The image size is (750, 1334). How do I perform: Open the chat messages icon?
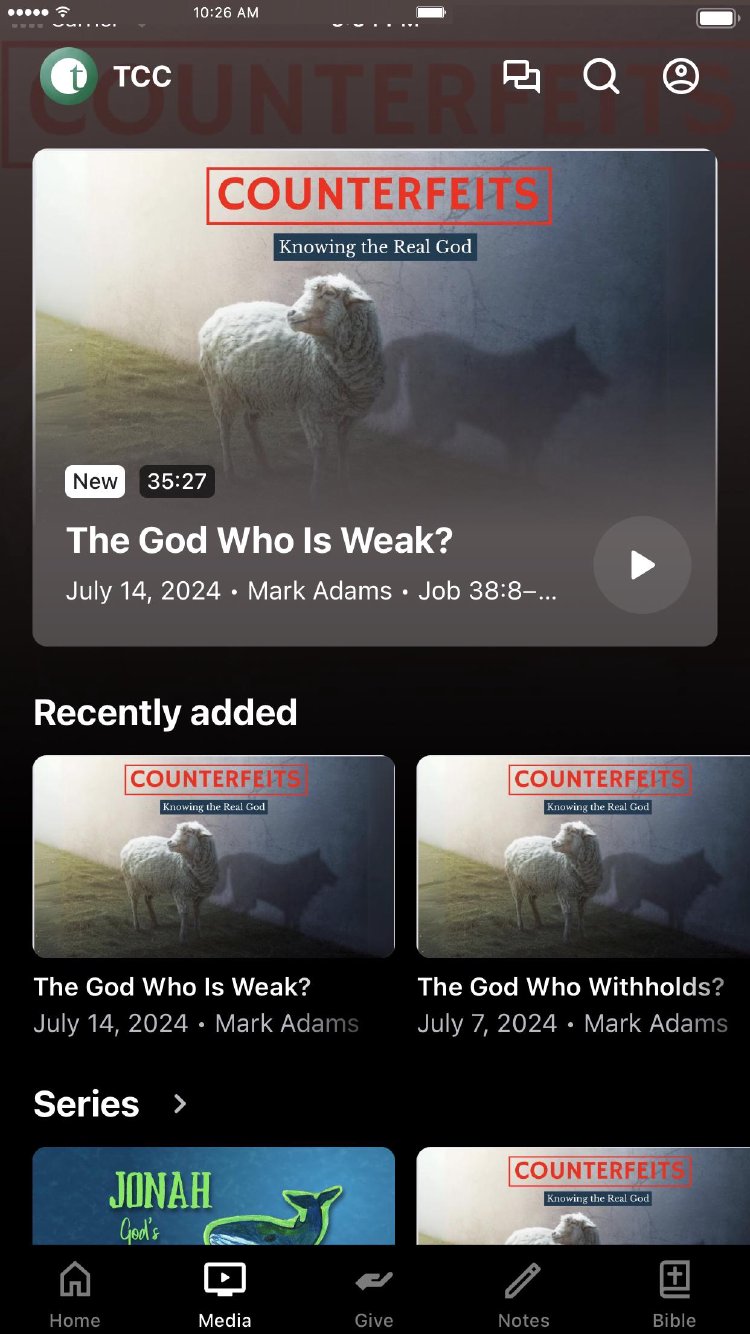pyautogui.click(x=521, y=77)
